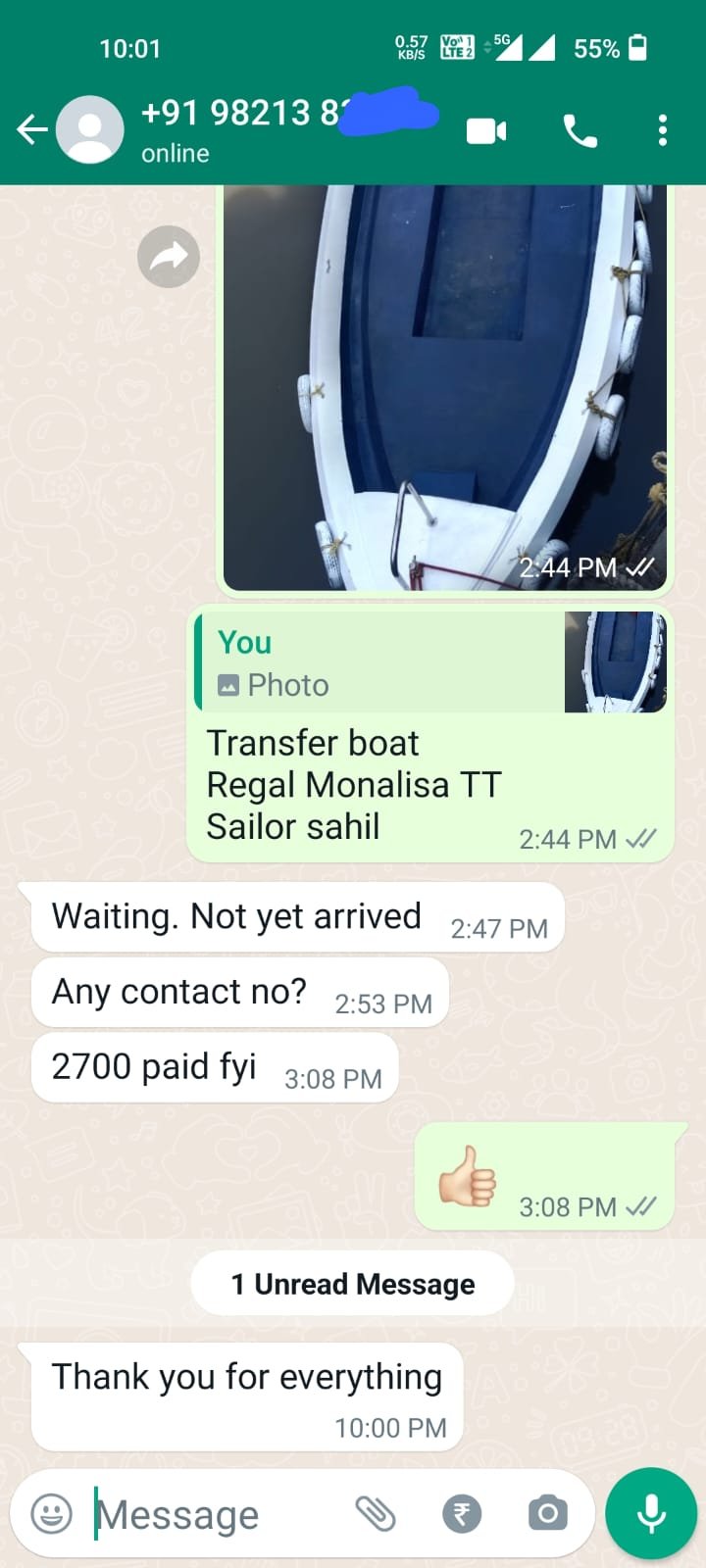Start a video call
706x1568 pixels.
486,130
